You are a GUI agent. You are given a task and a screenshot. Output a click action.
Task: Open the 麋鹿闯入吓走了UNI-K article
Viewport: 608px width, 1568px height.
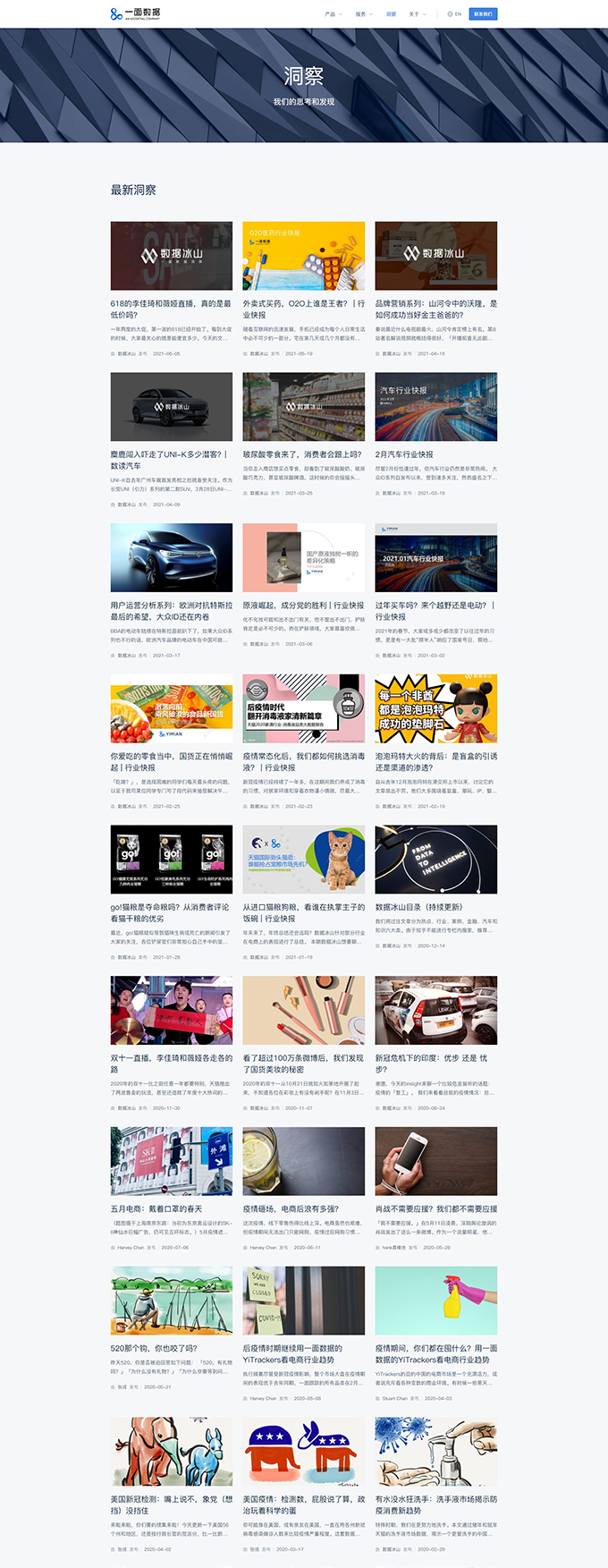[x=170, y=460]
